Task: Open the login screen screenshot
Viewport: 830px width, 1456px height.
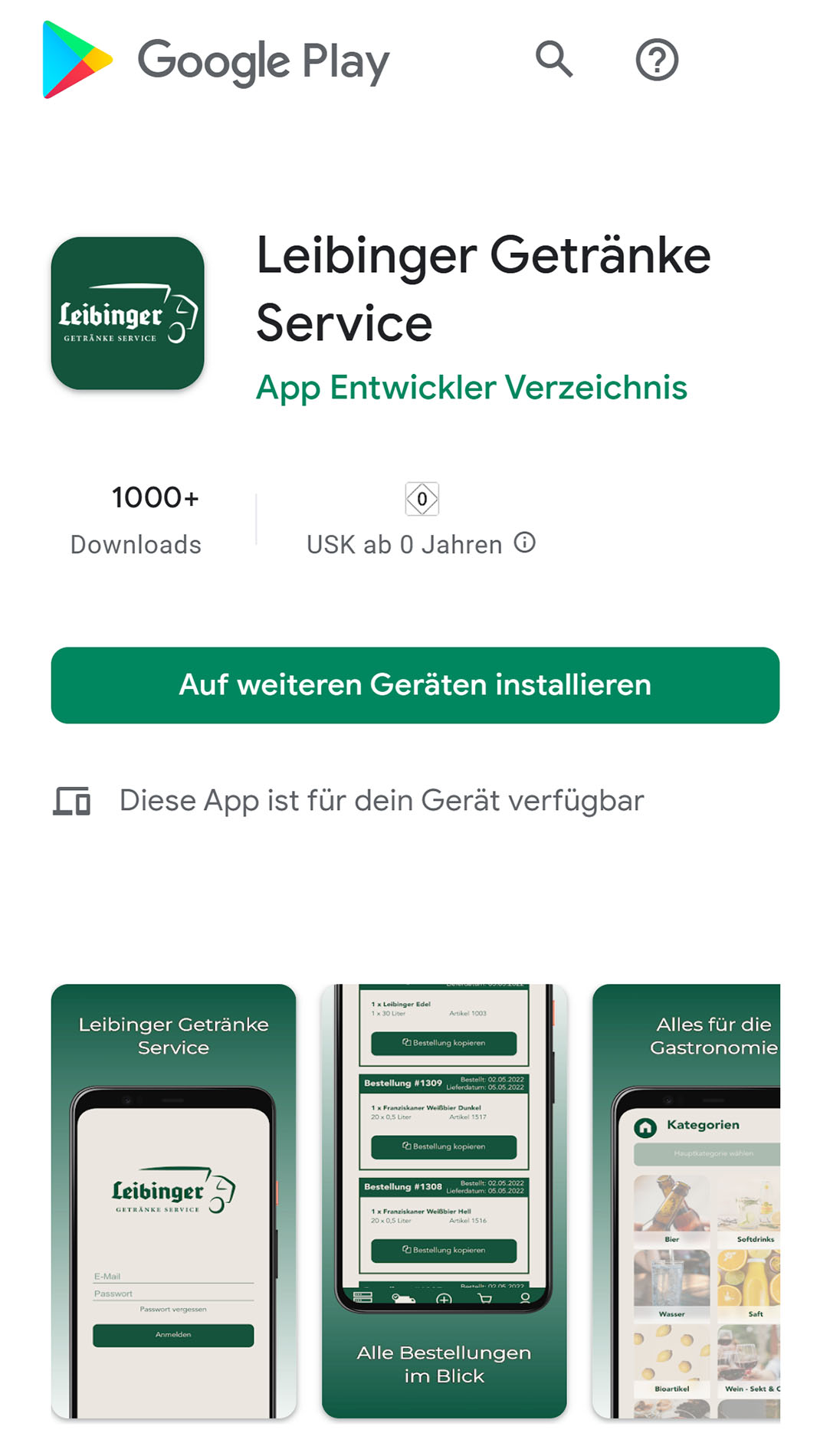Action: [x=173, y=1201]
